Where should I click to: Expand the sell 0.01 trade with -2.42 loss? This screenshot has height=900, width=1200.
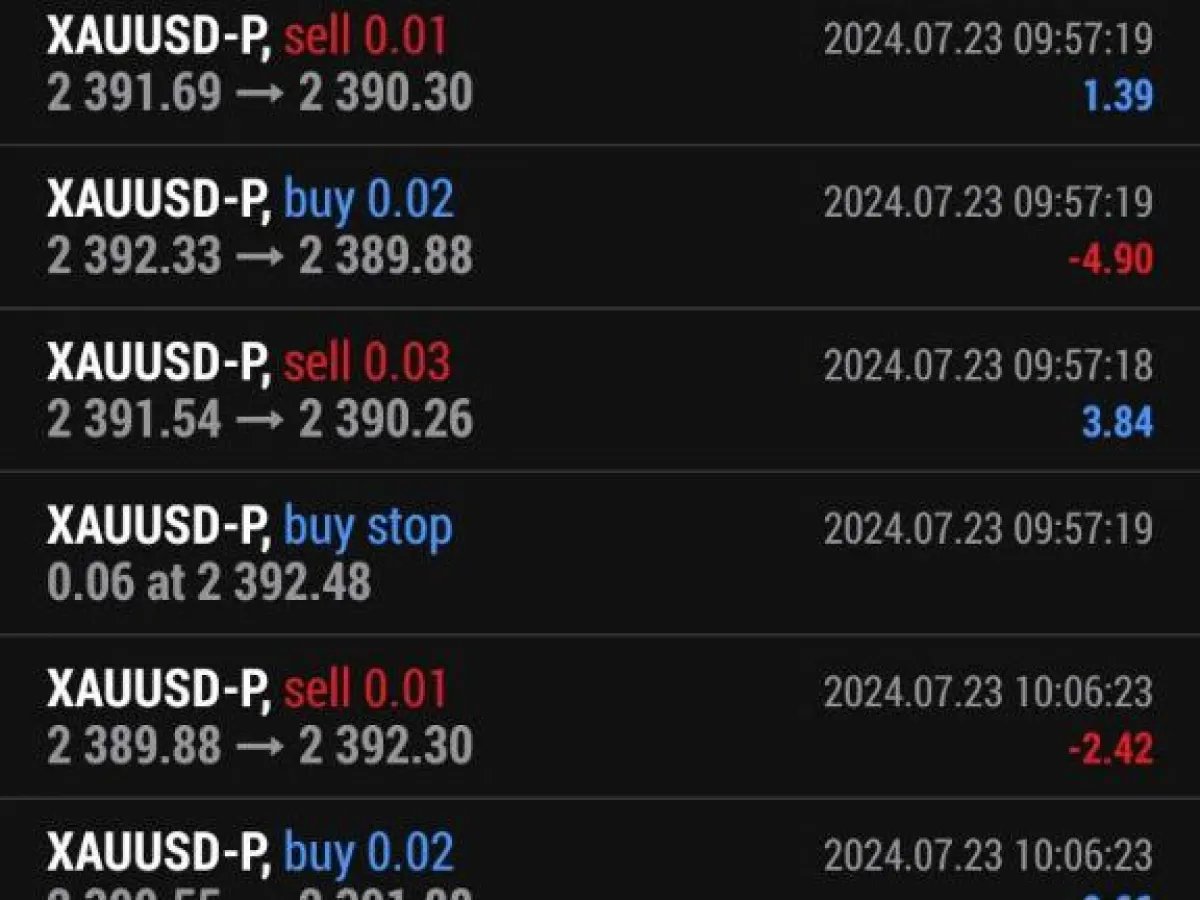[600, 716]
